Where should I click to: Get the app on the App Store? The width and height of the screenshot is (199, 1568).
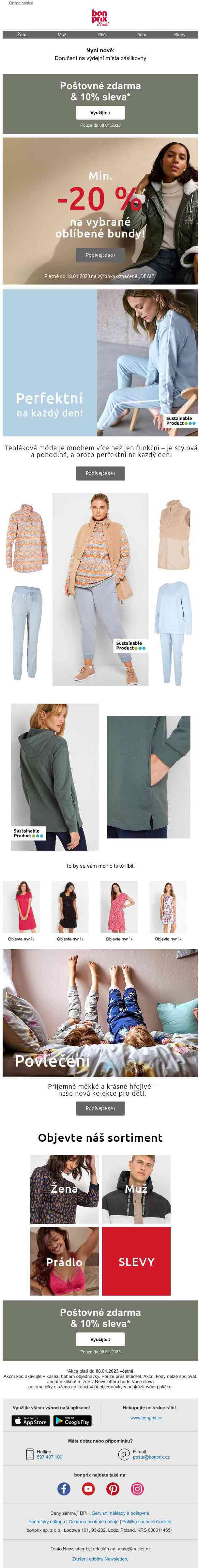(30, 1421)
